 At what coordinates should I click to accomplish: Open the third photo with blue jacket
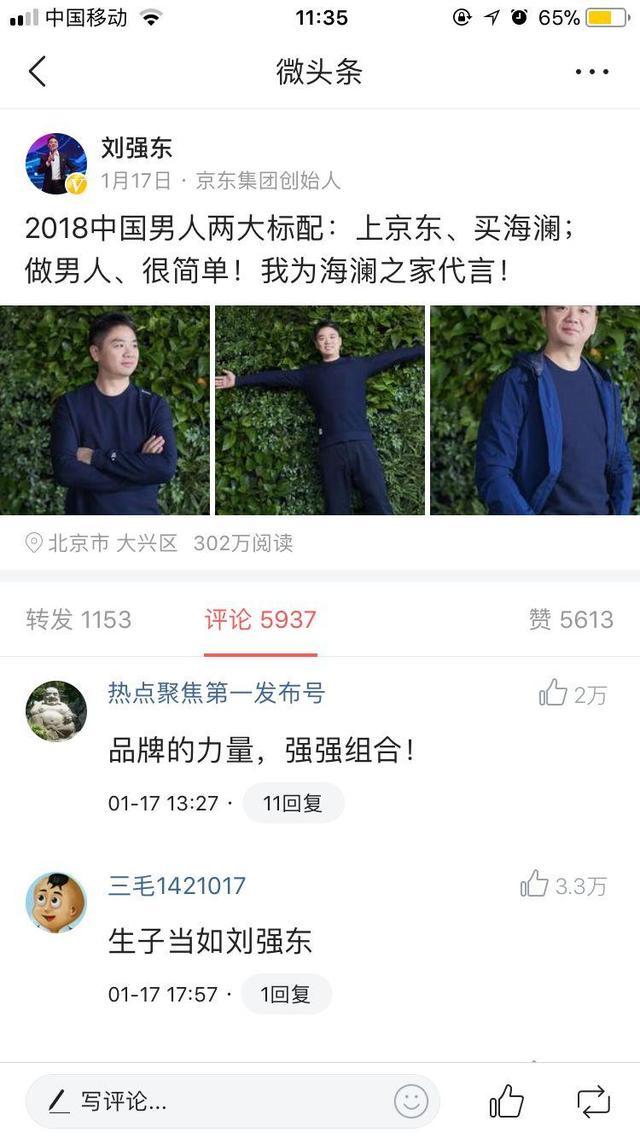535,410
